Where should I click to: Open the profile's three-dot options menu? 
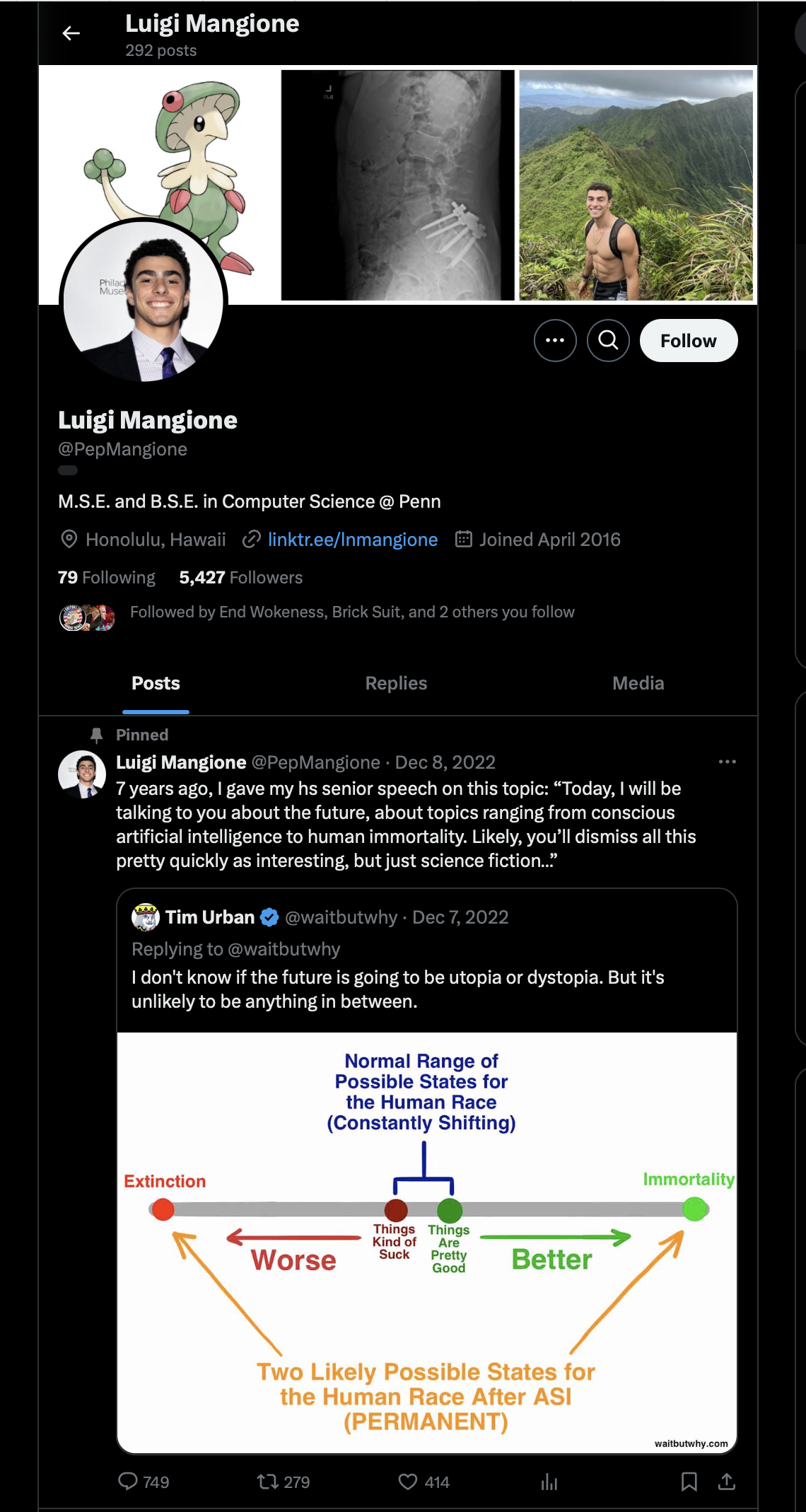tap(555, 340)
